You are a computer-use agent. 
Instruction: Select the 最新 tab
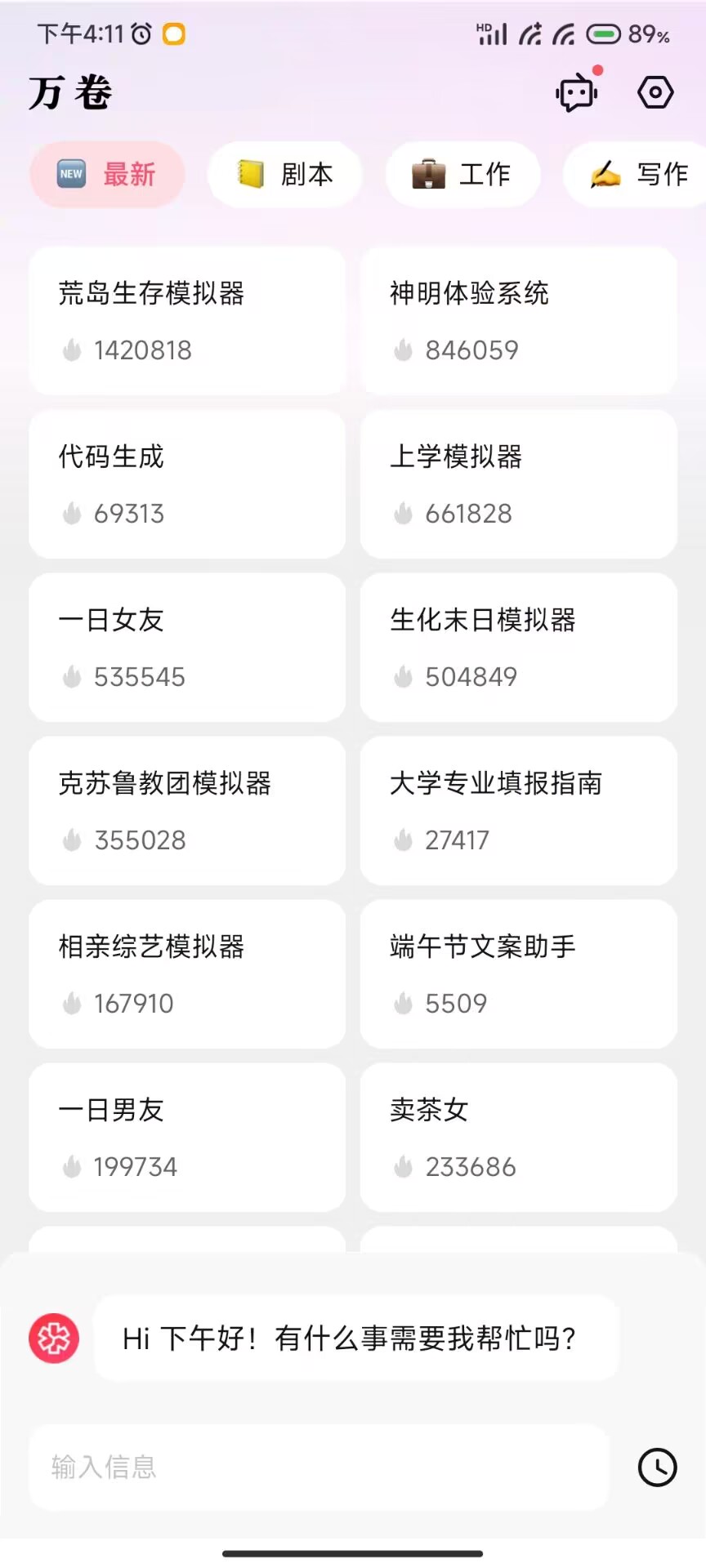(107, 174)
